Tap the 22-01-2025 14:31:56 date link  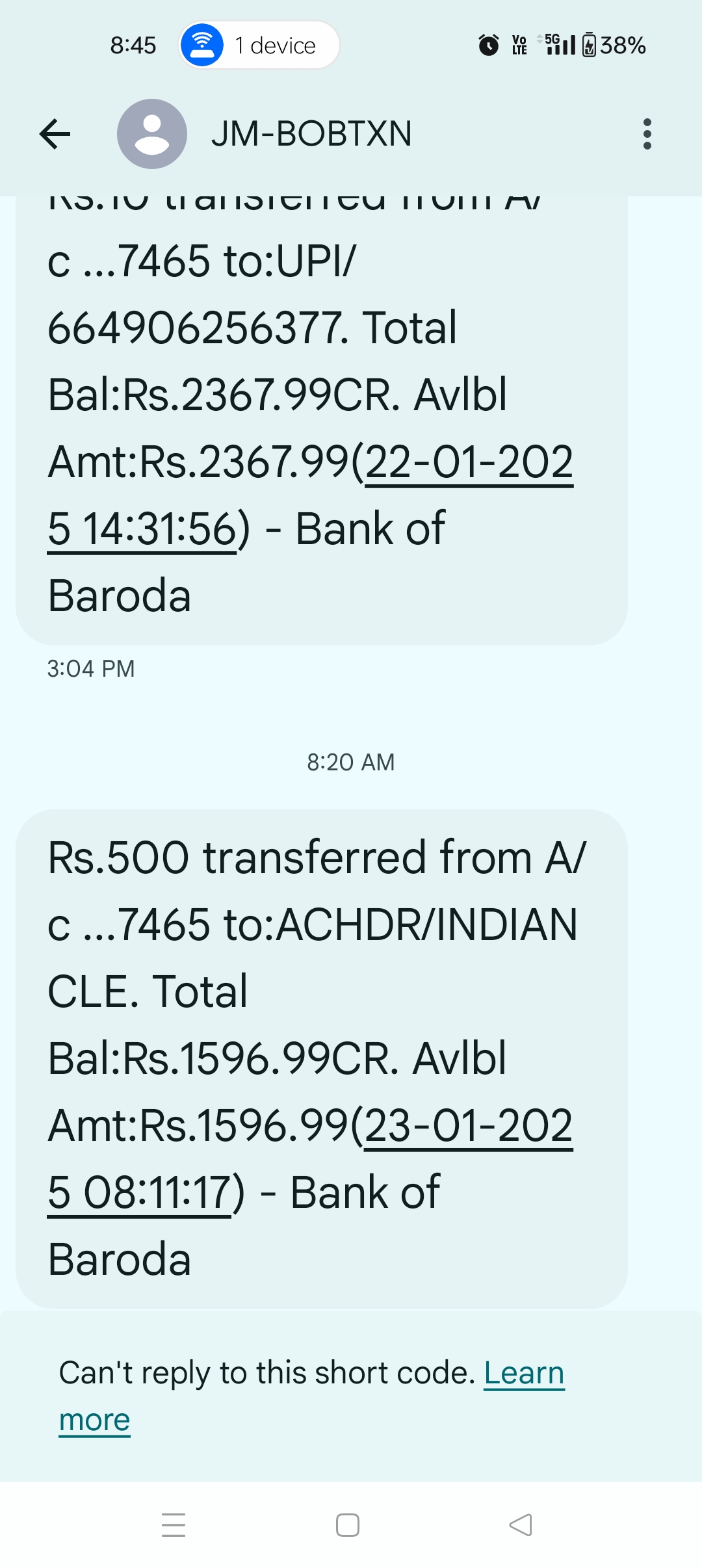point(311,495)
